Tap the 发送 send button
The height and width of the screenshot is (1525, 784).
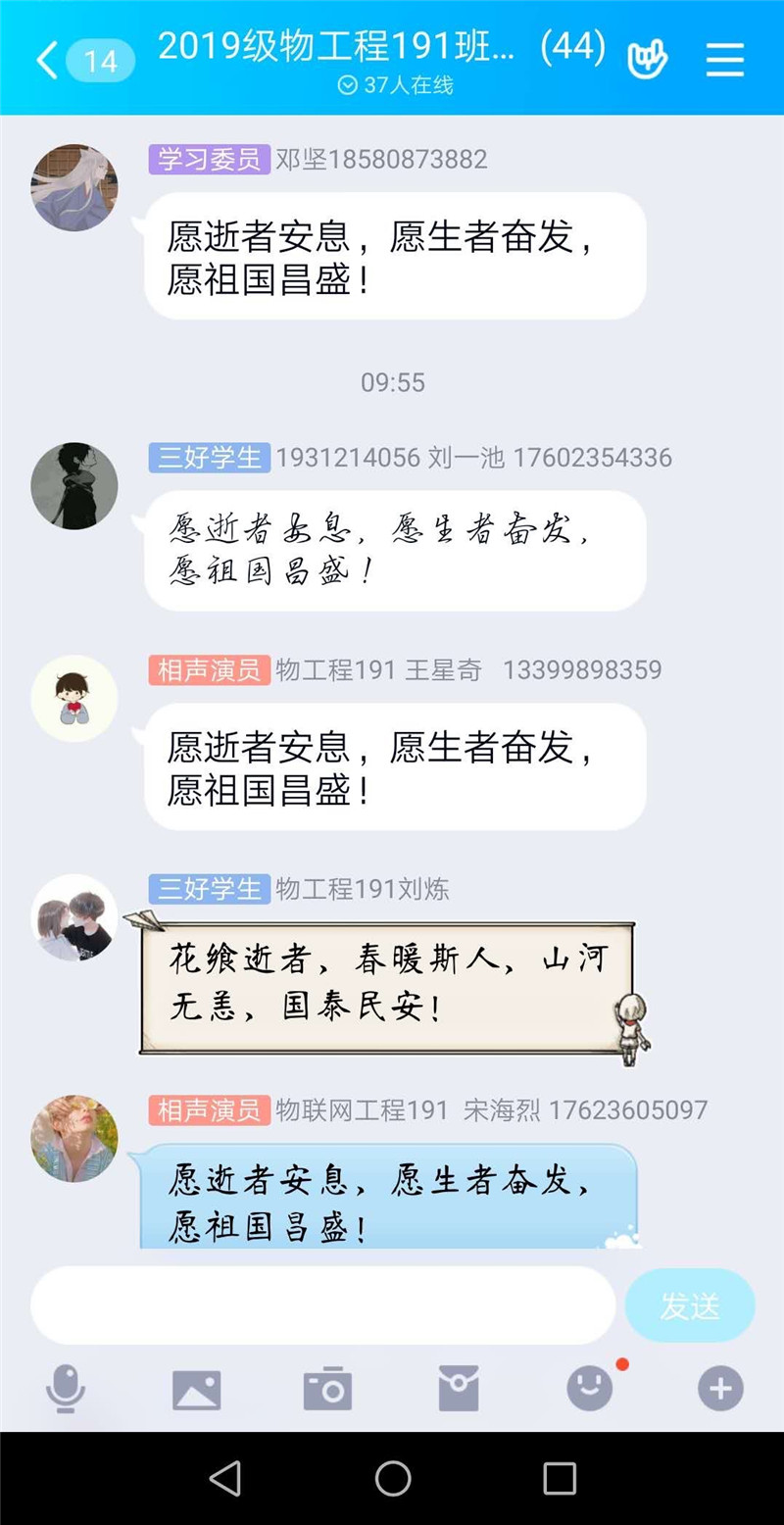pyautogui.click(x=690, y=1305)
